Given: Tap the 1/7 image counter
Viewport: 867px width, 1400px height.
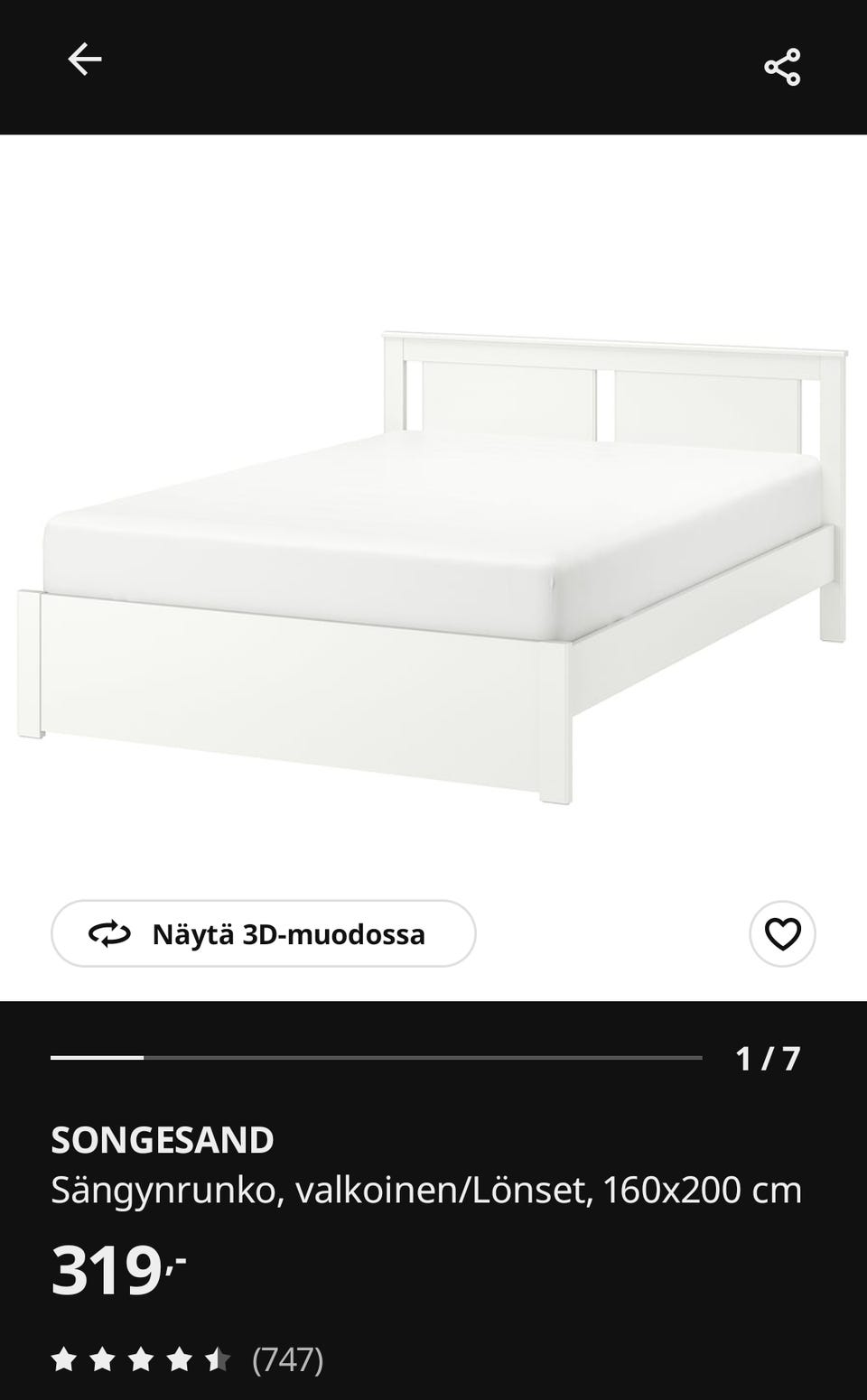Looking at the screenshot, I should 768,1057.
